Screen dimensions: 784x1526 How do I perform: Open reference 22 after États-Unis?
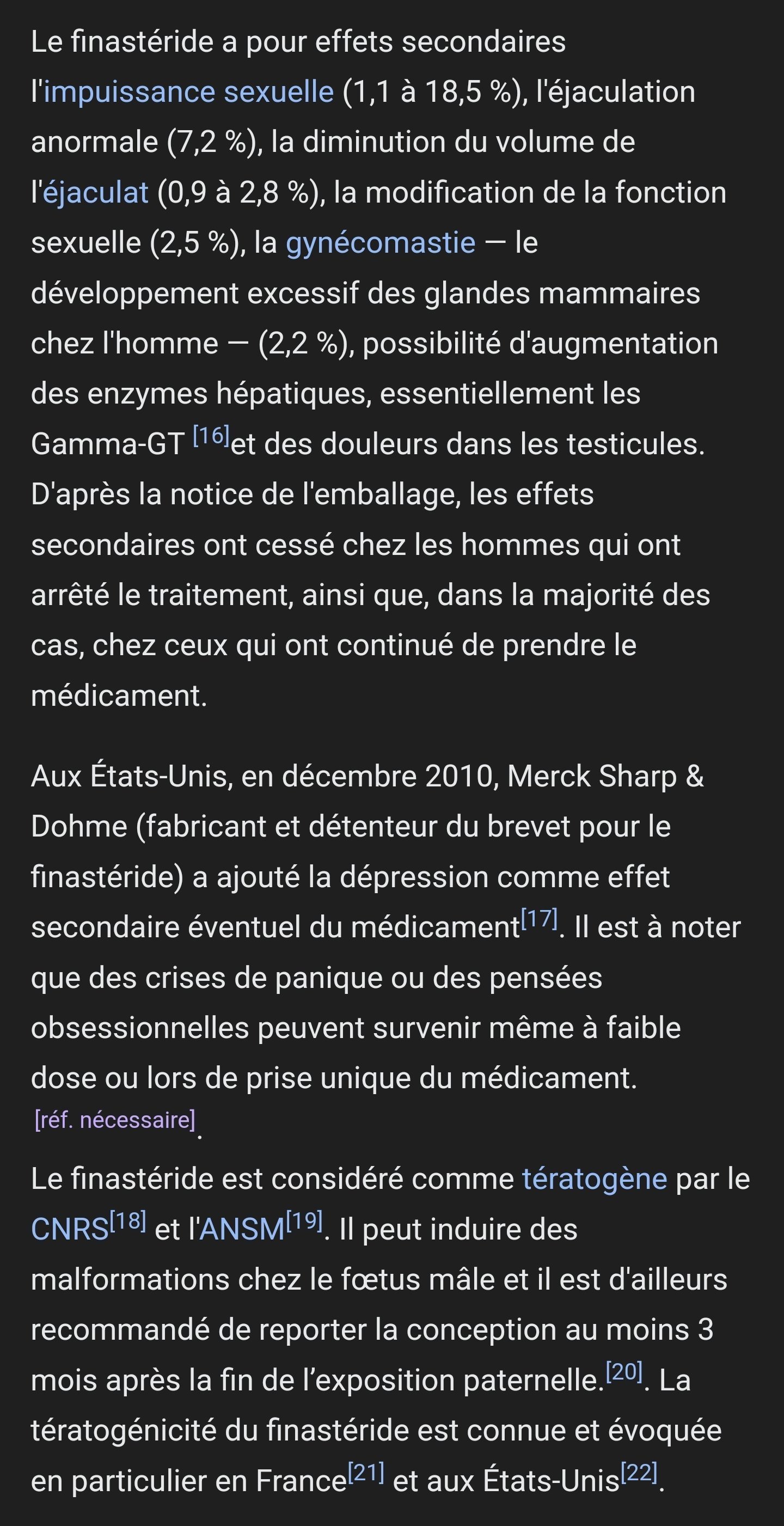[639, 1472]
